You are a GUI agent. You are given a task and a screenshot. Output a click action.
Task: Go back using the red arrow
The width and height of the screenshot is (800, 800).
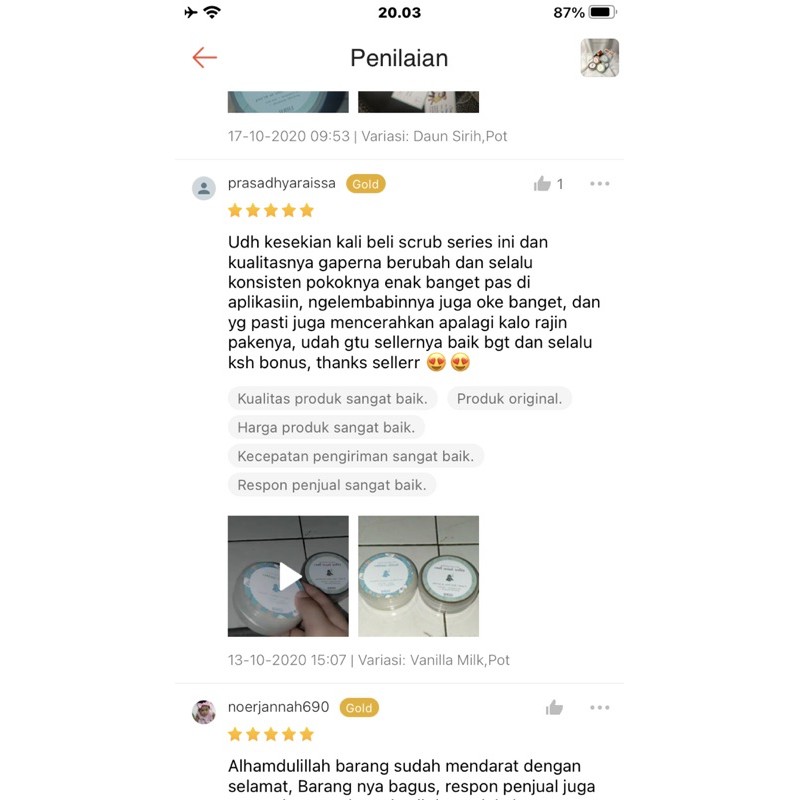pos(205,58)
